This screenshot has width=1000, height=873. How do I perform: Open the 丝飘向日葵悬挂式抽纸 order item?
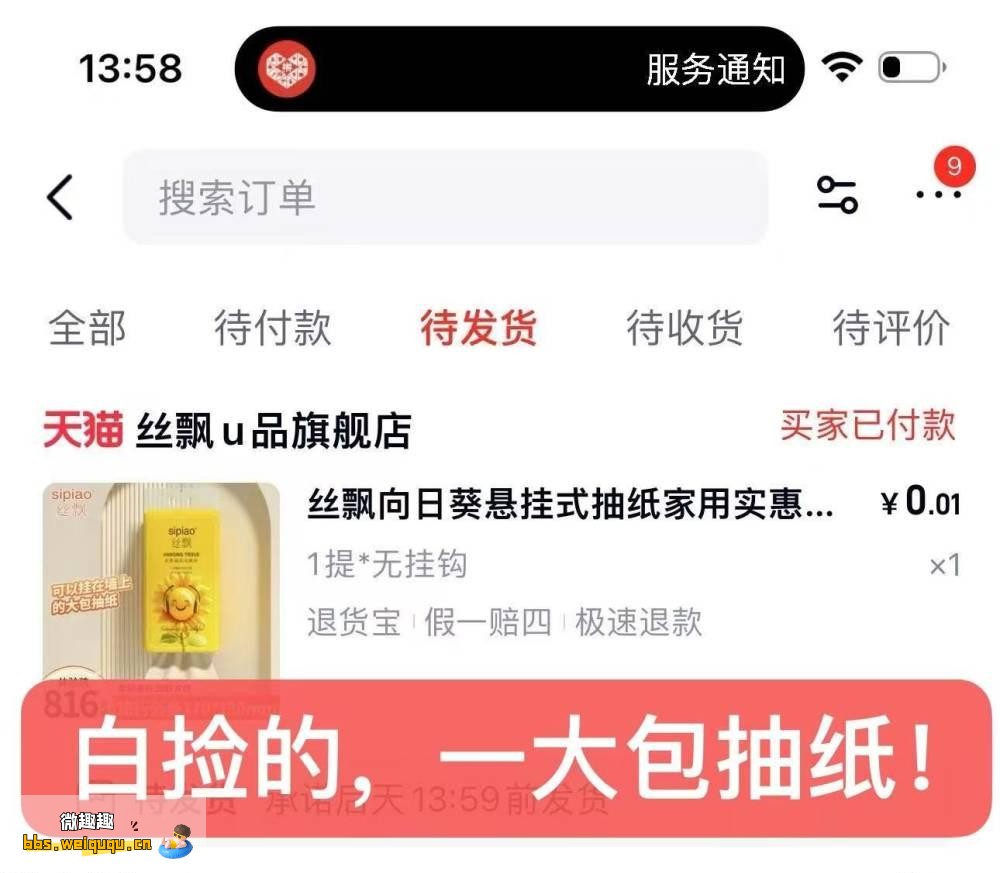[570, 506]
